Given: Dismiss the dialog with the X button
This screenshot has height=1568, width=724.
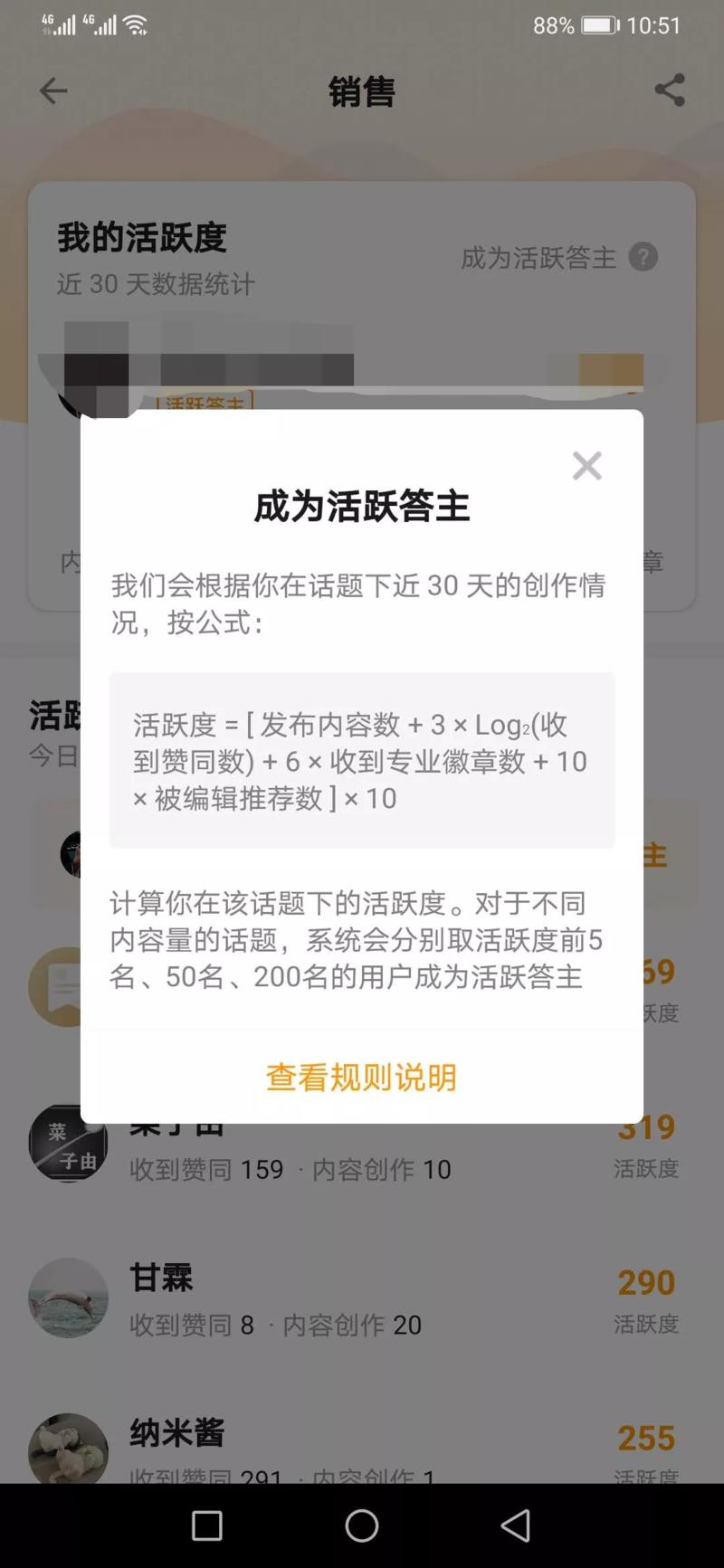Looking at the screenshot, I should pos(586,465).
